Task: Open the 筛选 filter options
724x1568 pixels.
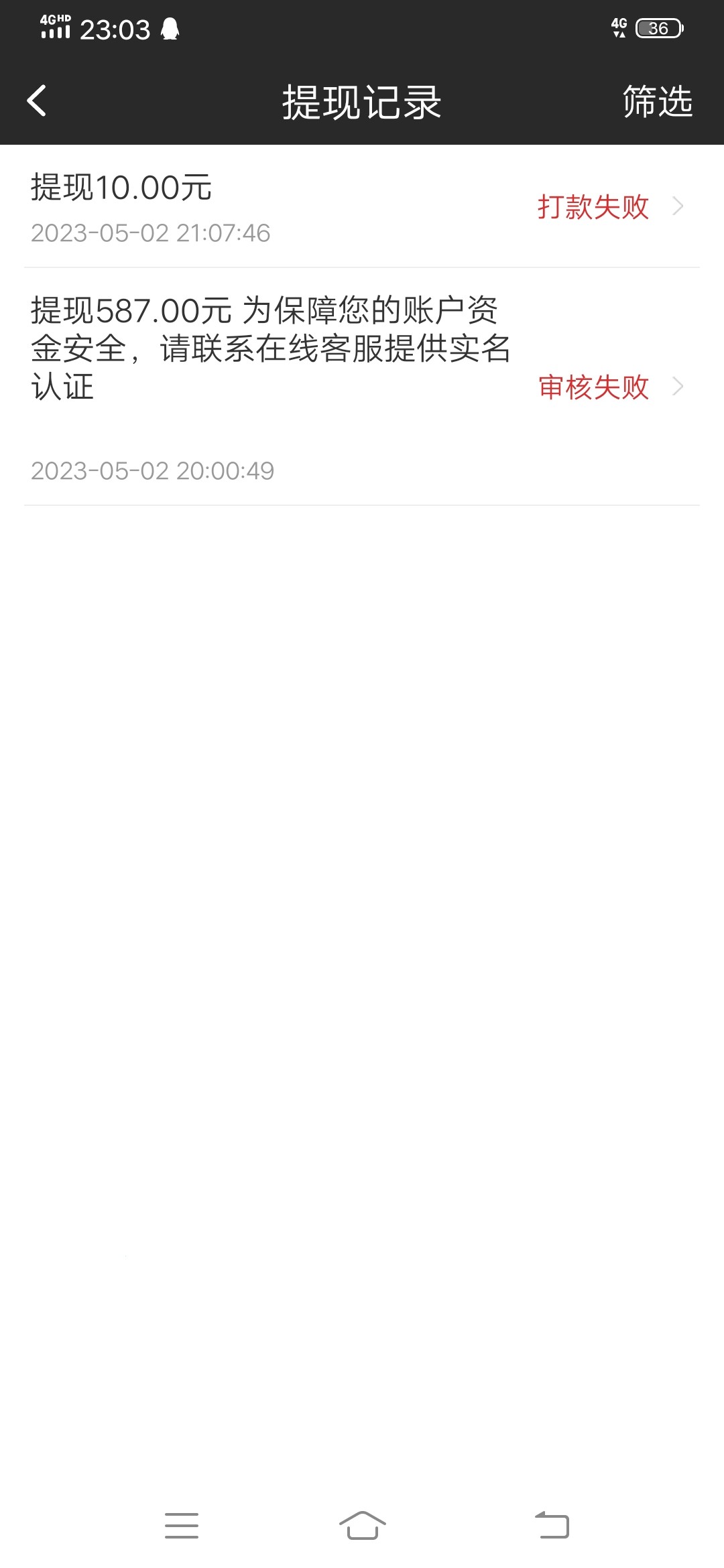Action: [655, 99]
